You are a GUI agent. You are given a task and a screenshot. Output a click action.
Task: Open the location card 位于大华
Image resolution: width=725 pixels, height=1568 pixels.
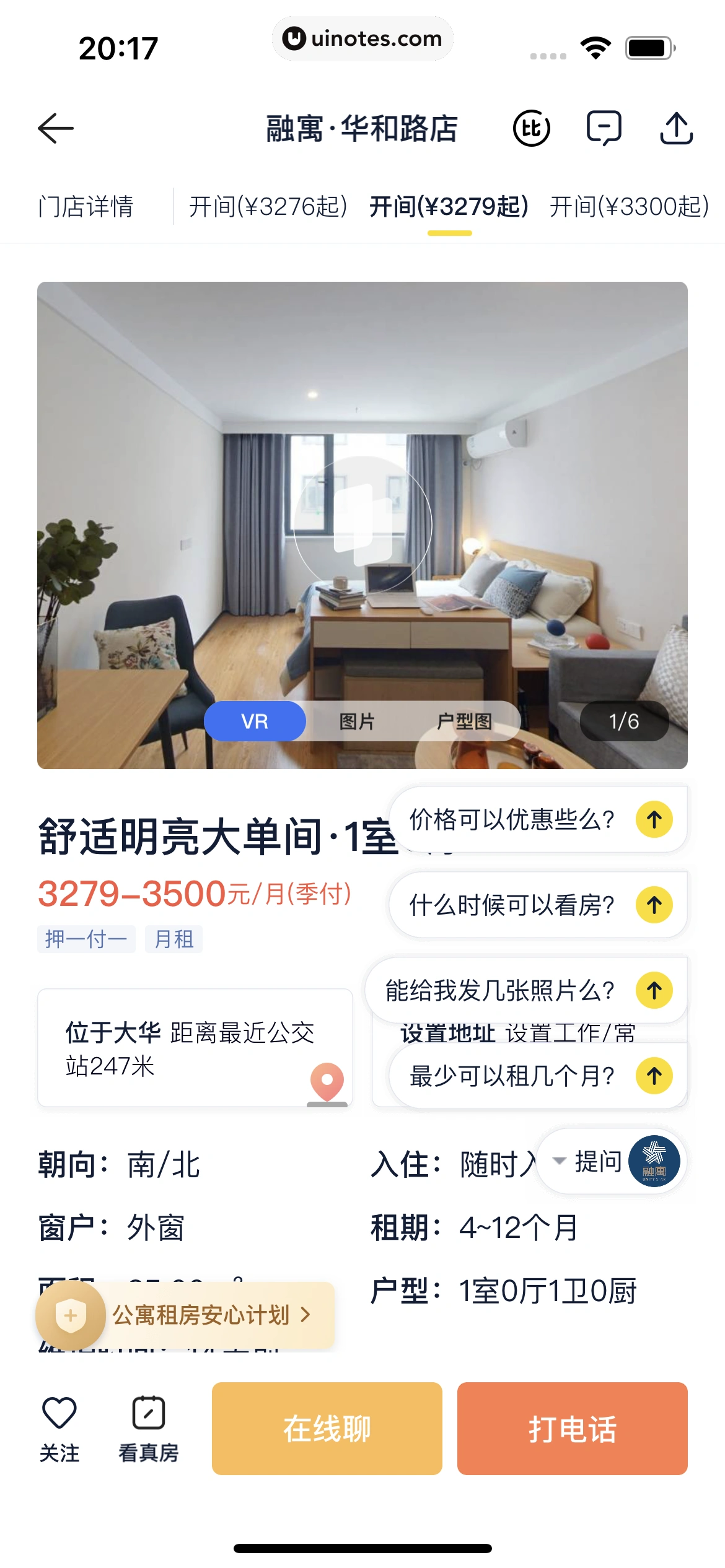[195, 1048]
